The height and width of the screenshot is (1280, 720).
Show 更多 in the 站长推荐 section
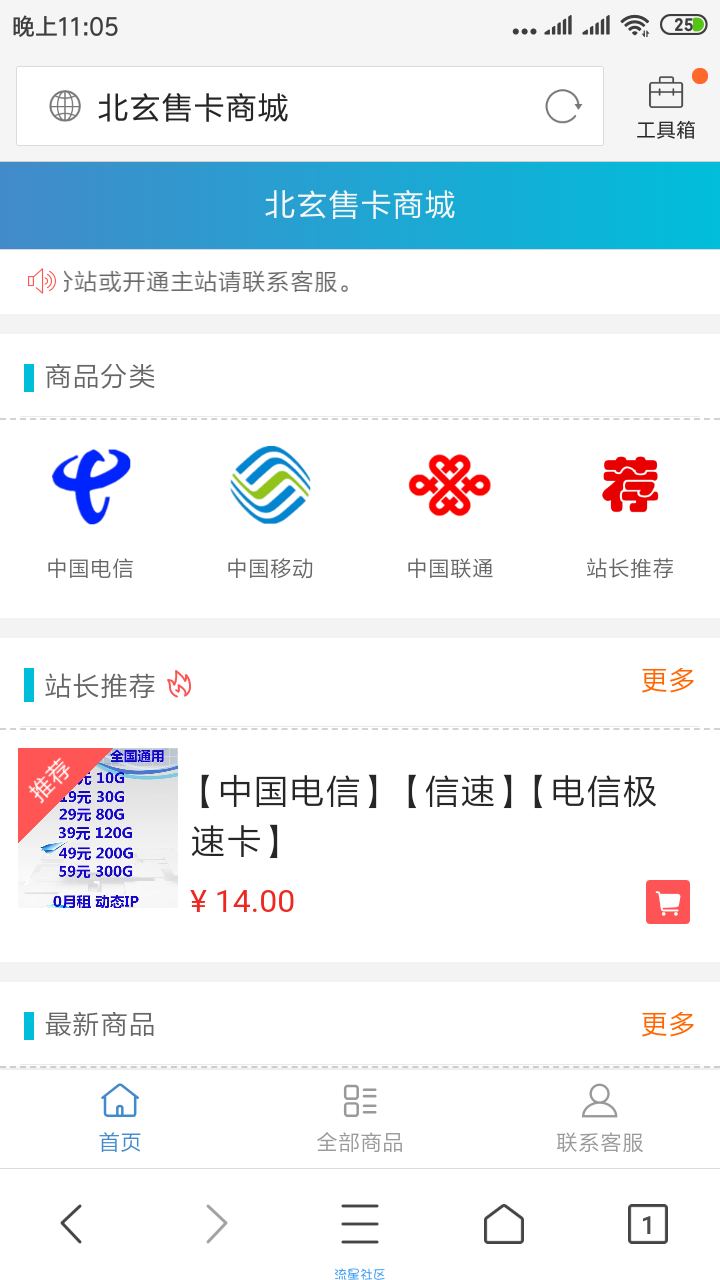tap(667, 681)
